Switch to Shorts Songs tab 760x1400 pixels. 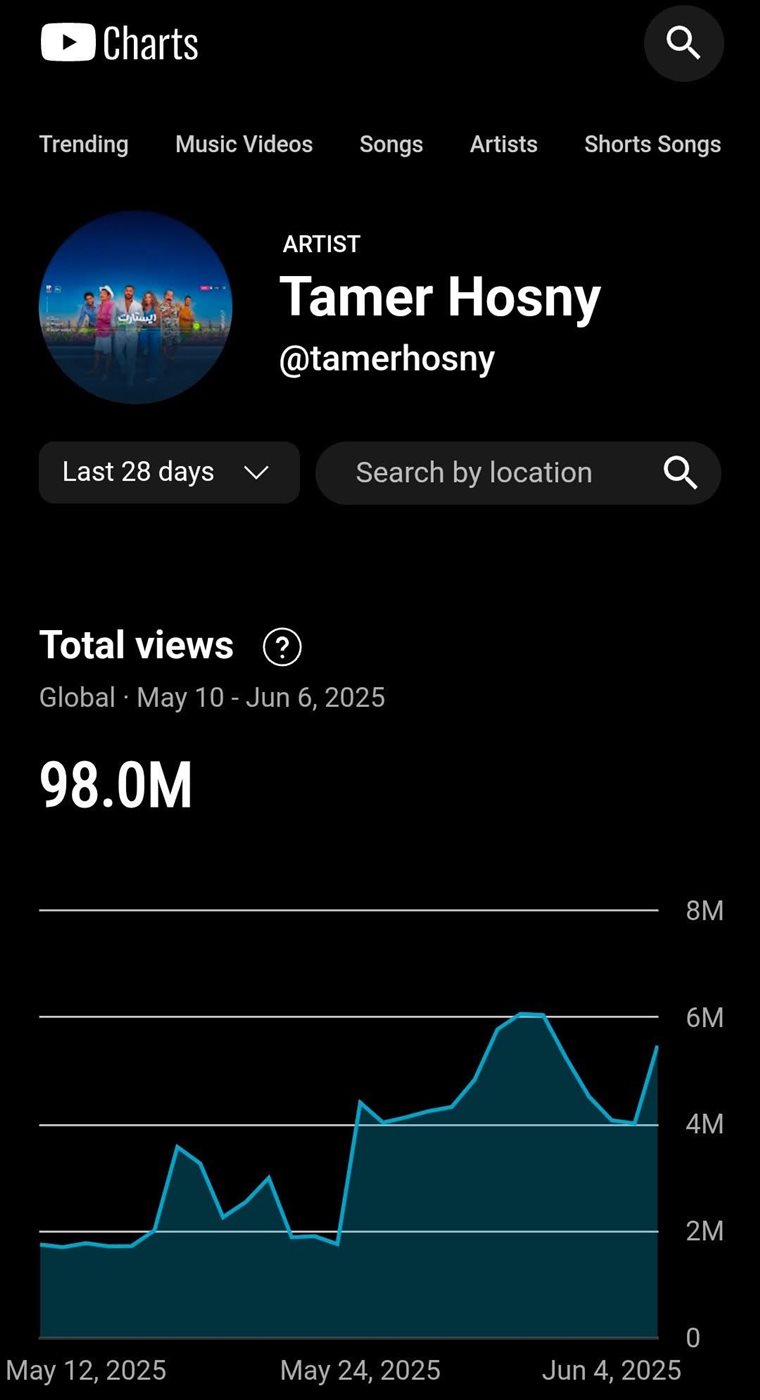point(652,144)
